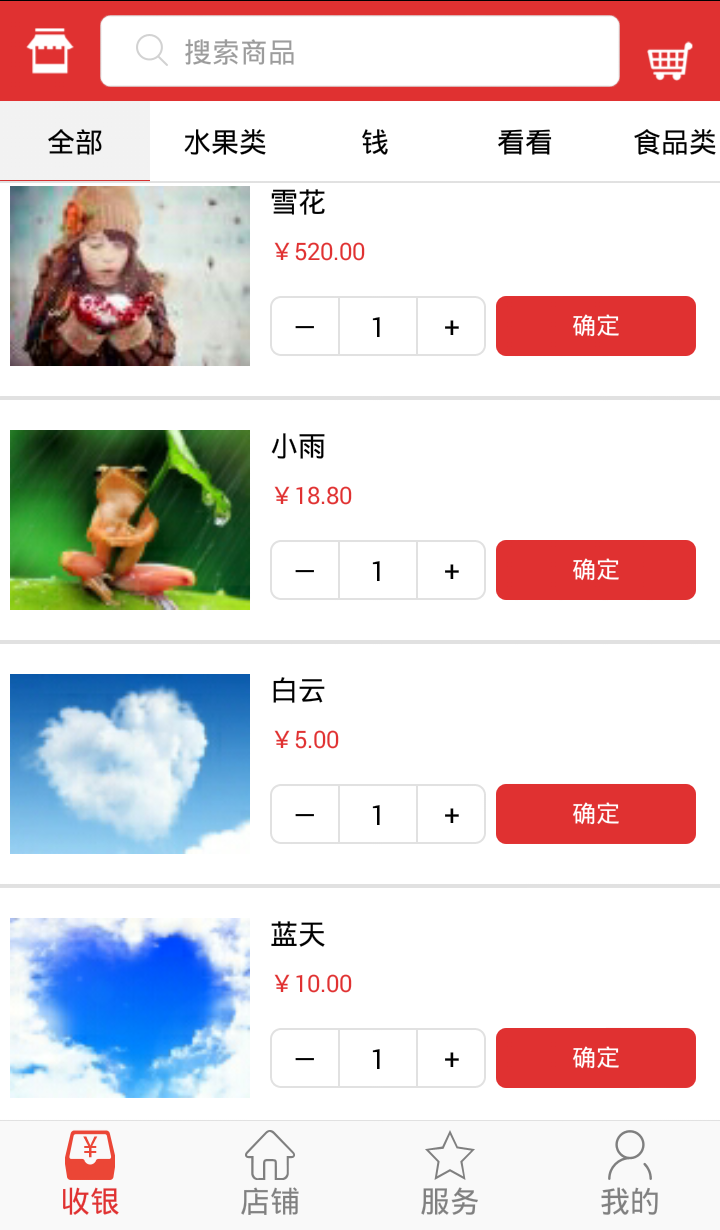This screenshot has width=720, height=1230.
Task: Go to the 店铺 tab
Action: (x=270, y=1175)
